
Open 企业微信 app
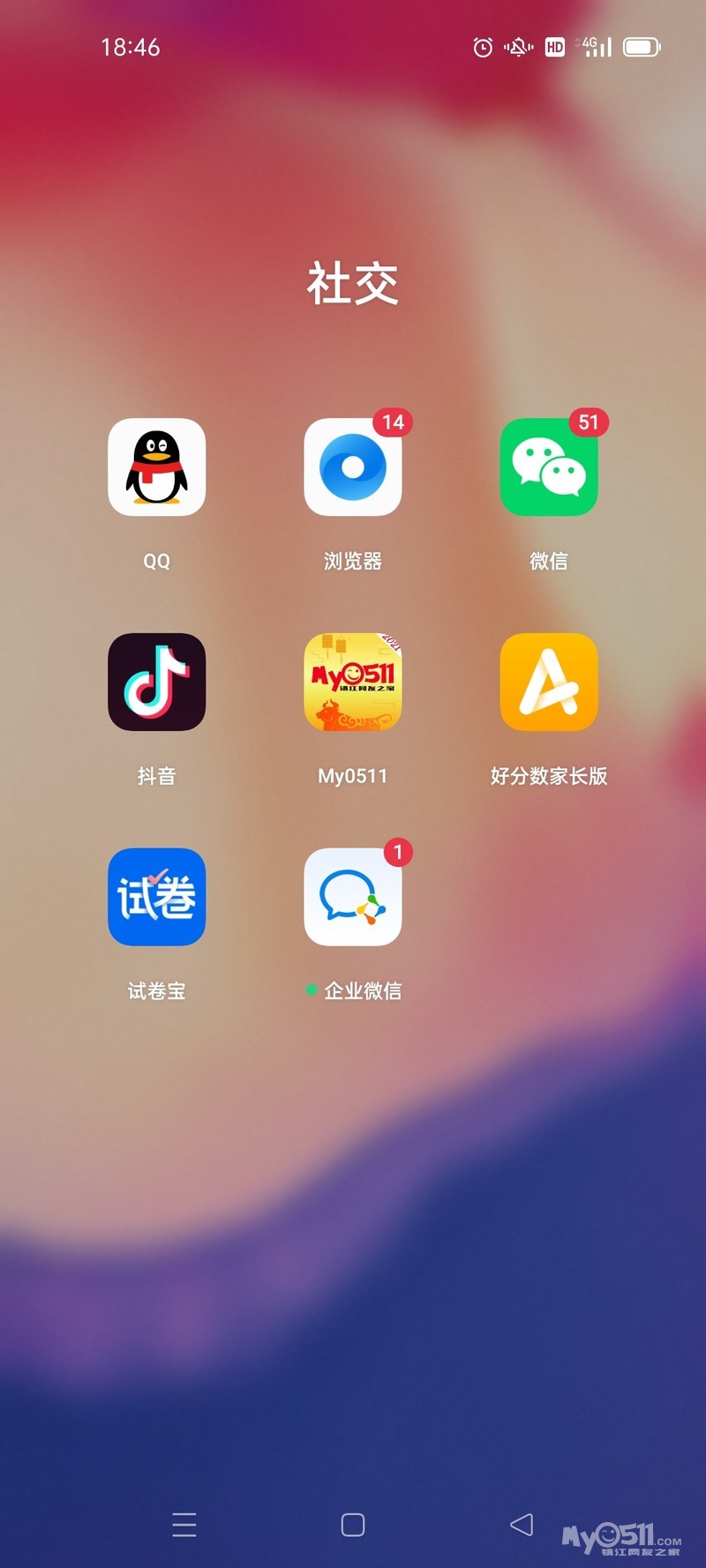coord(352,897)
